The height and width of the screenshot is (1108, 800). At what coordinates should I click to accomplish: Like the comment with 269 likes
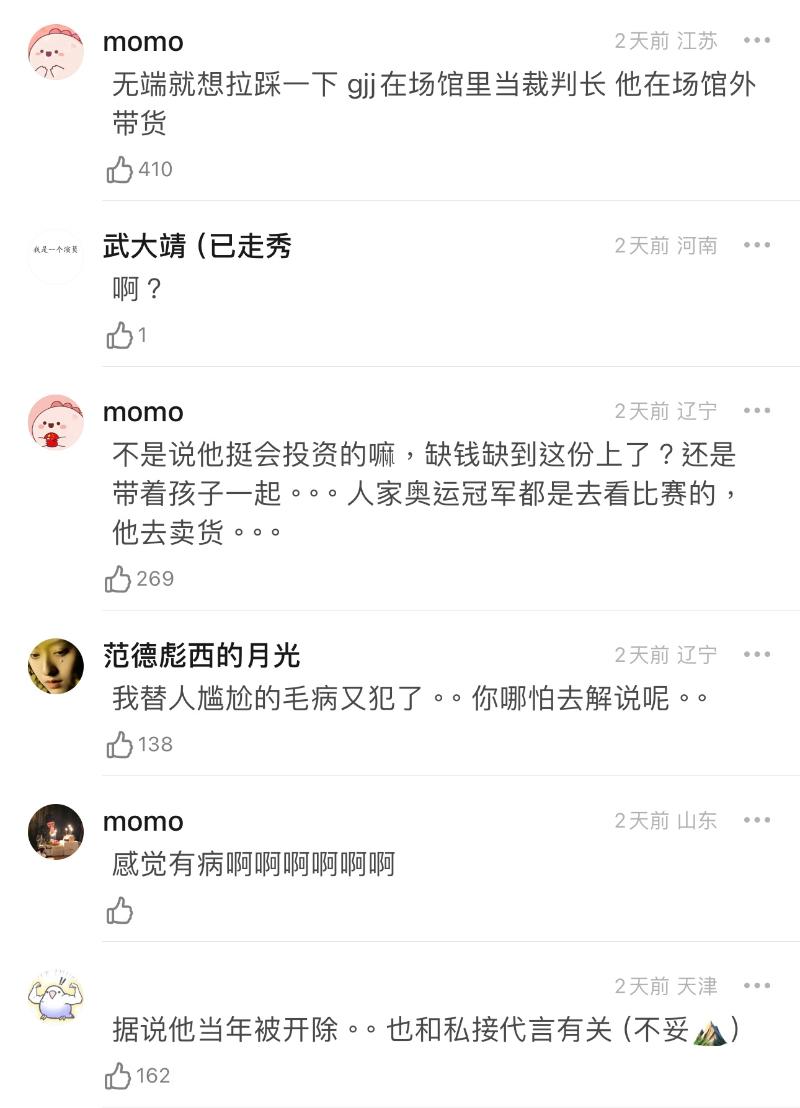click(x=120, y=579)
